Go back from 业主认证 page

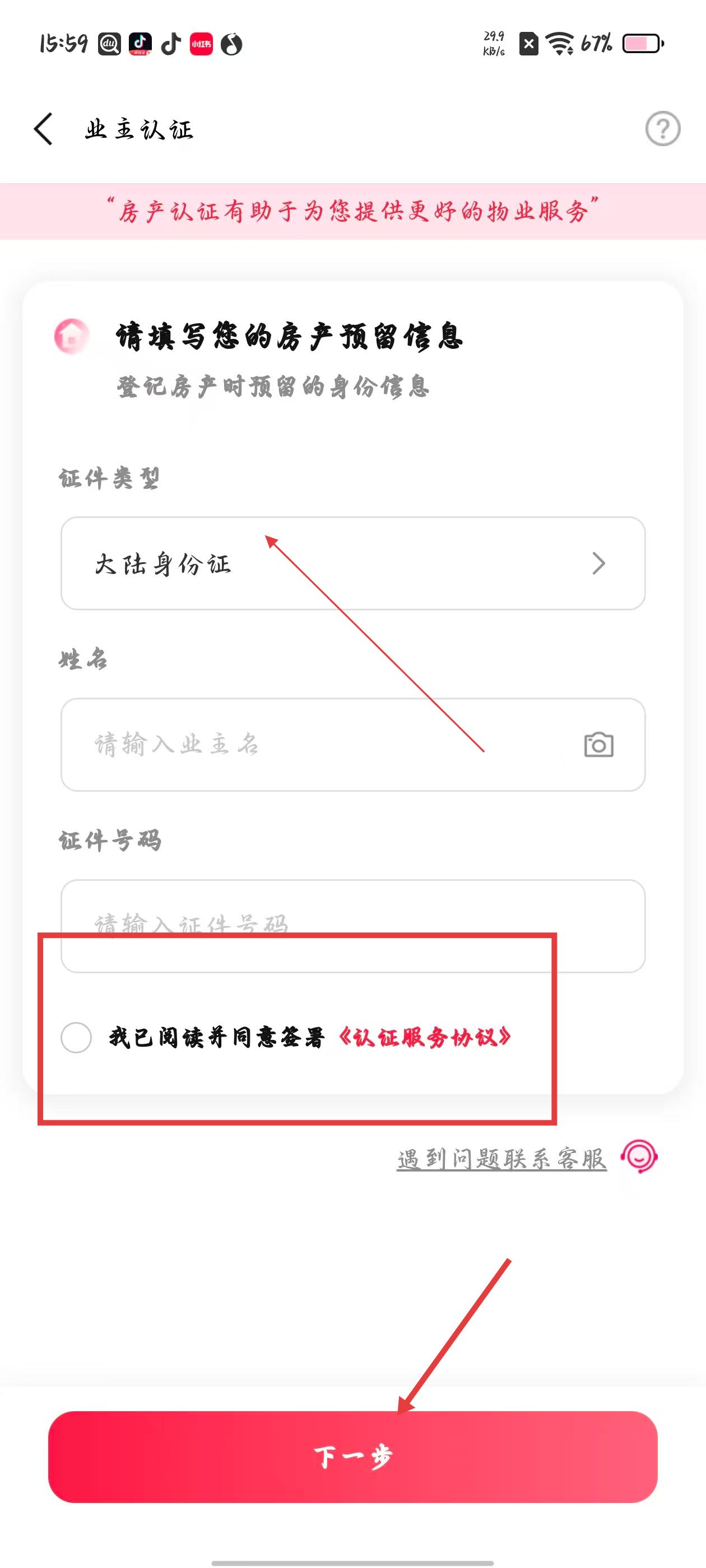coord(44,129)
